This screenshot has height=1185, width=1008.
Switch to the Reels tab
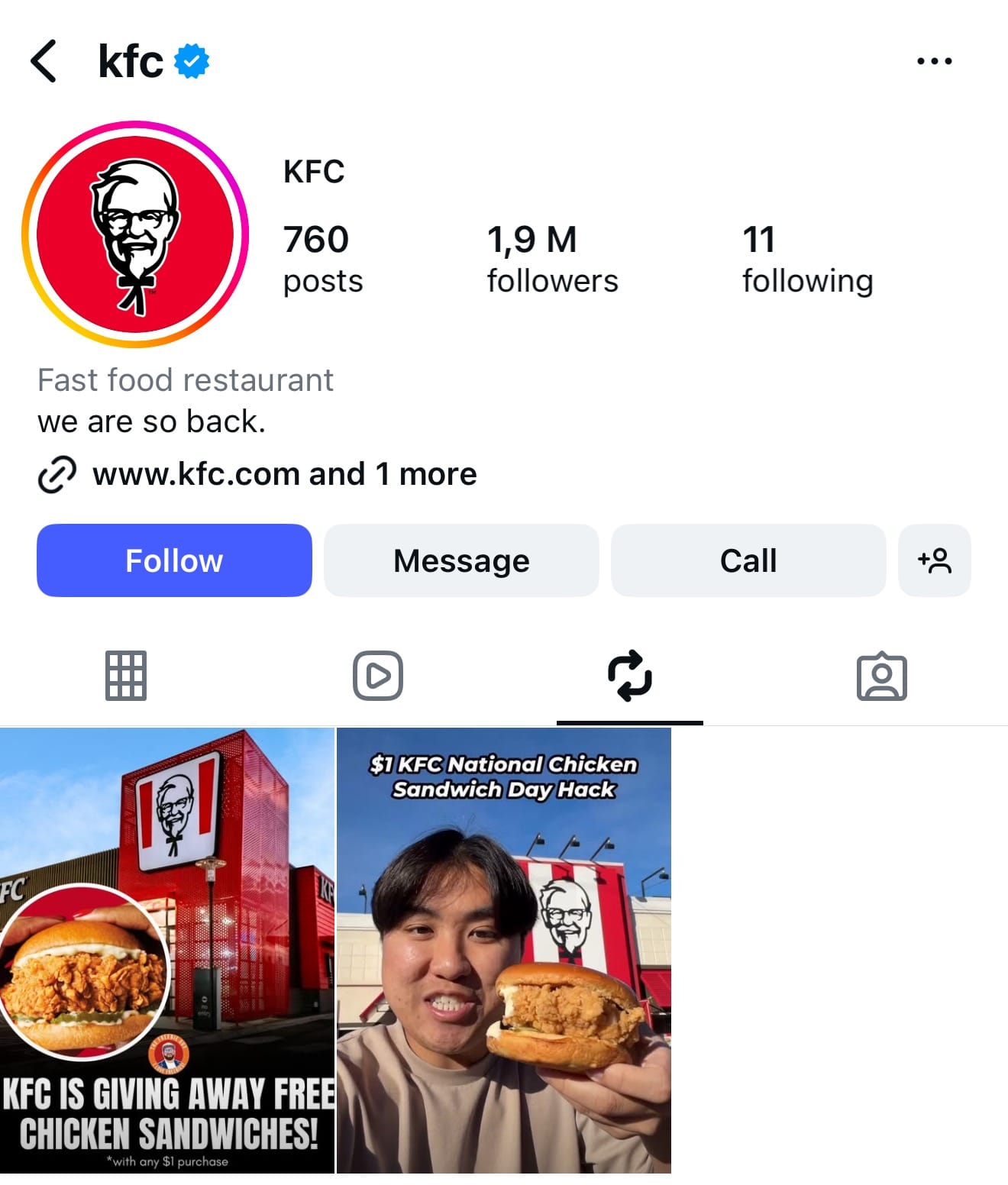(378, 676)
